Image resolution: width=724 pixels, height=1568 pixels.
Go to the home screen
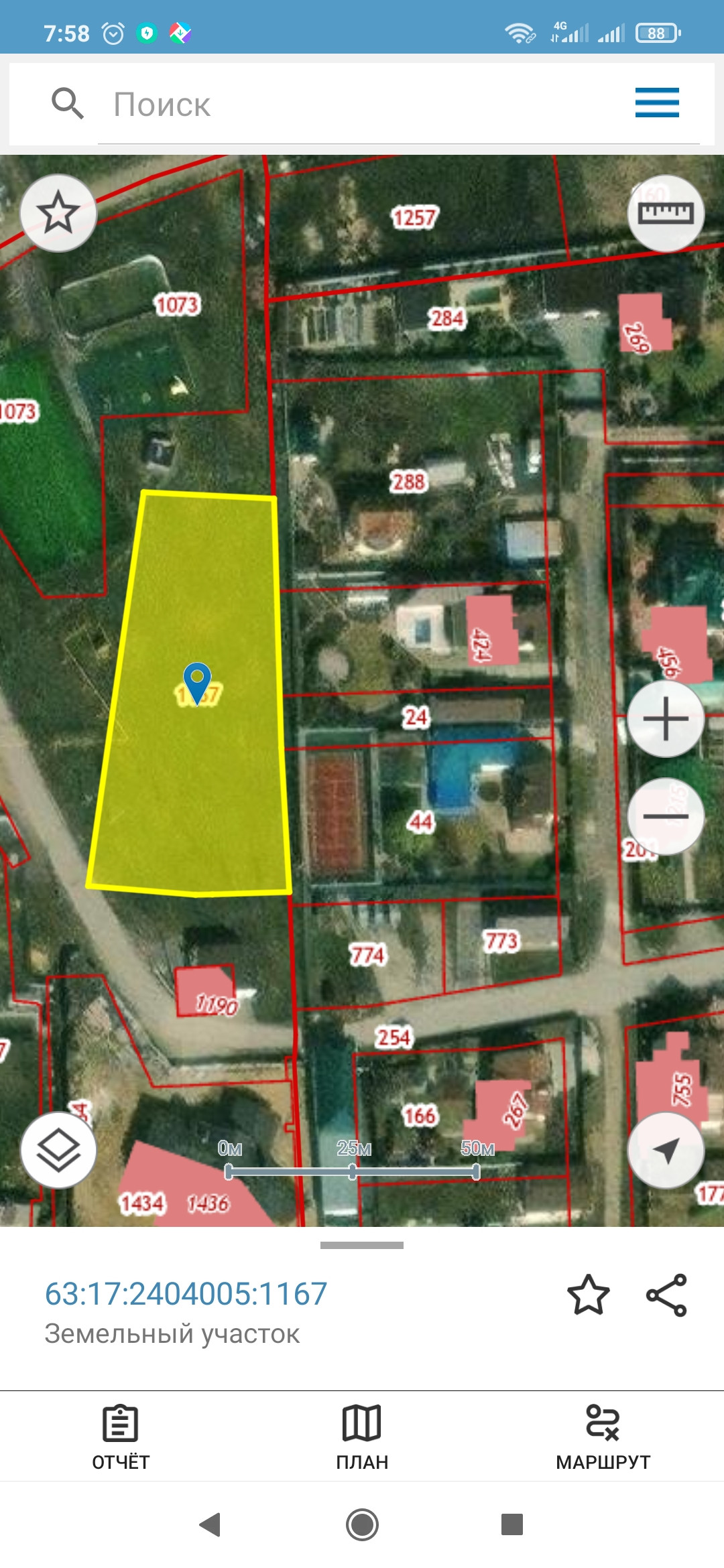coord(362,1524)
